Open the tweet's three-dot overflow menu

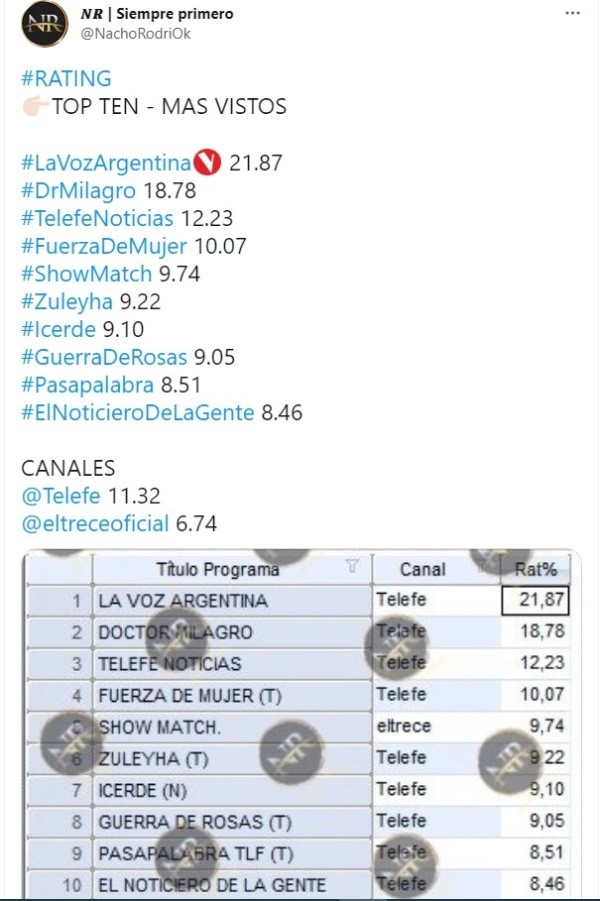tap(572, 14)
